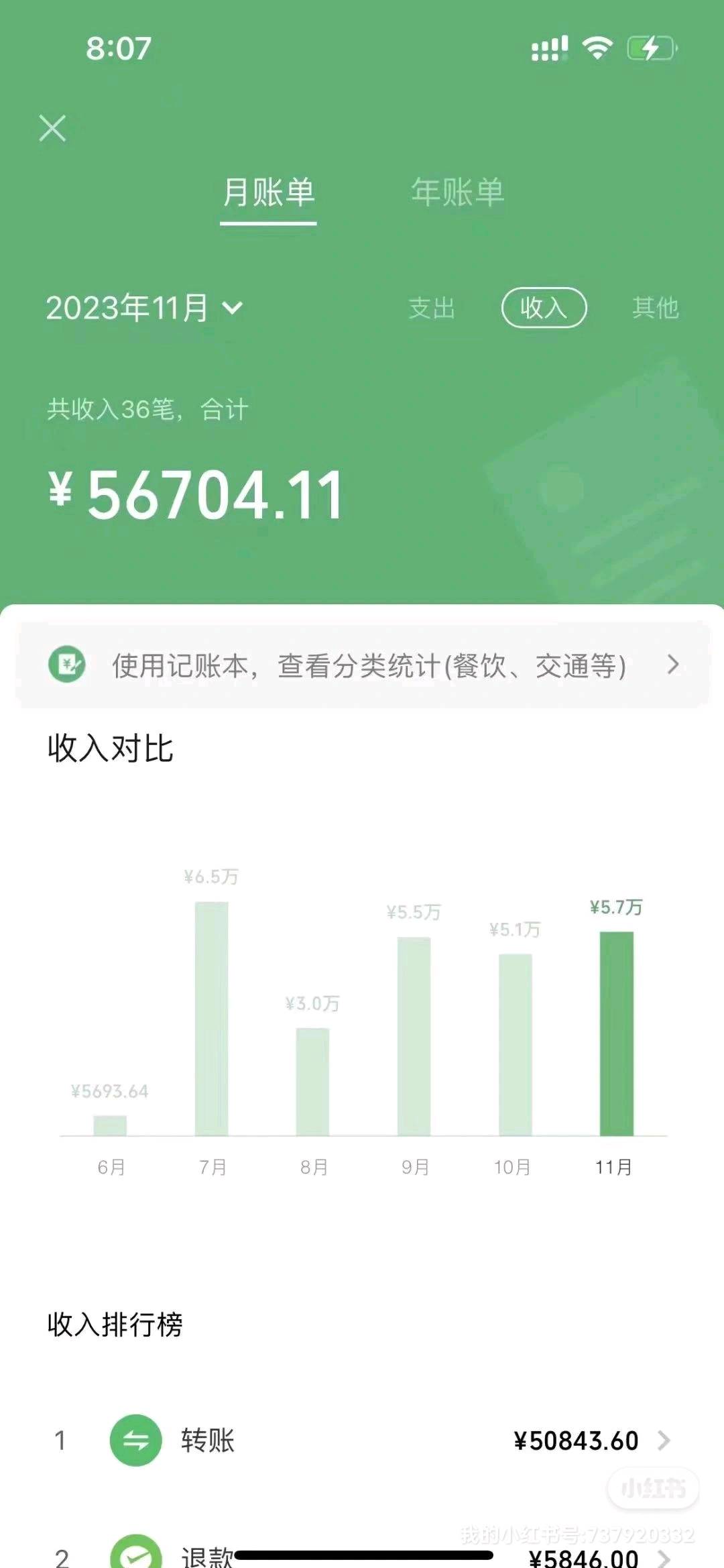
Task: Select the 10月 income bar
Action: [515, 1044]
